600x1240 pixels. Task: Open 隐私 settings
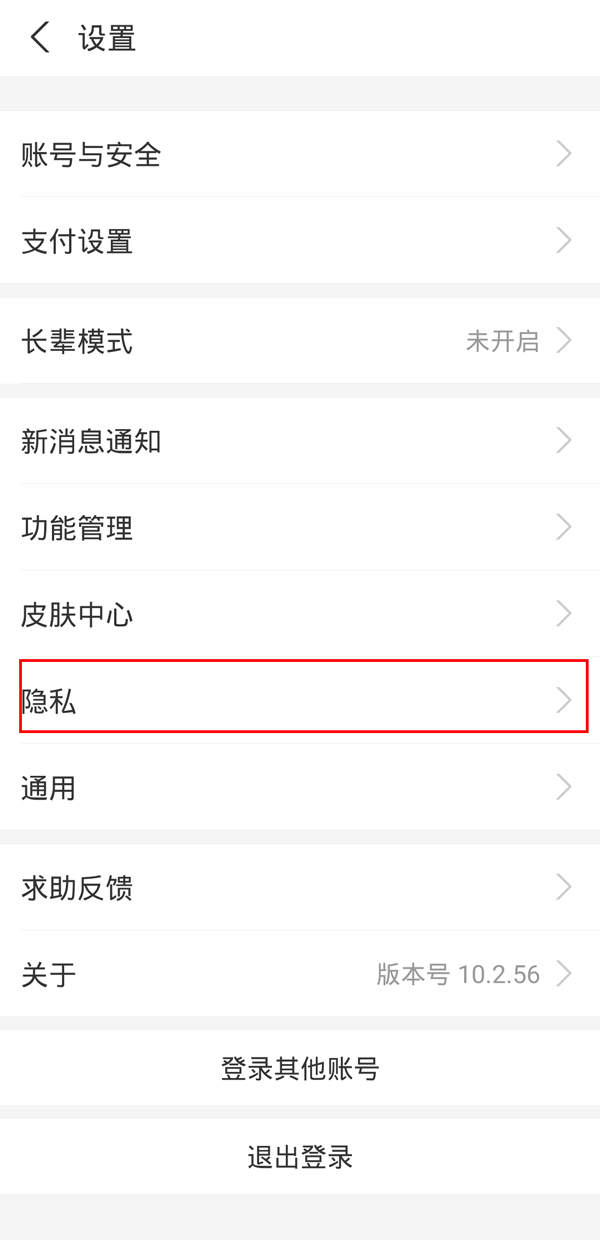point(300,701)
